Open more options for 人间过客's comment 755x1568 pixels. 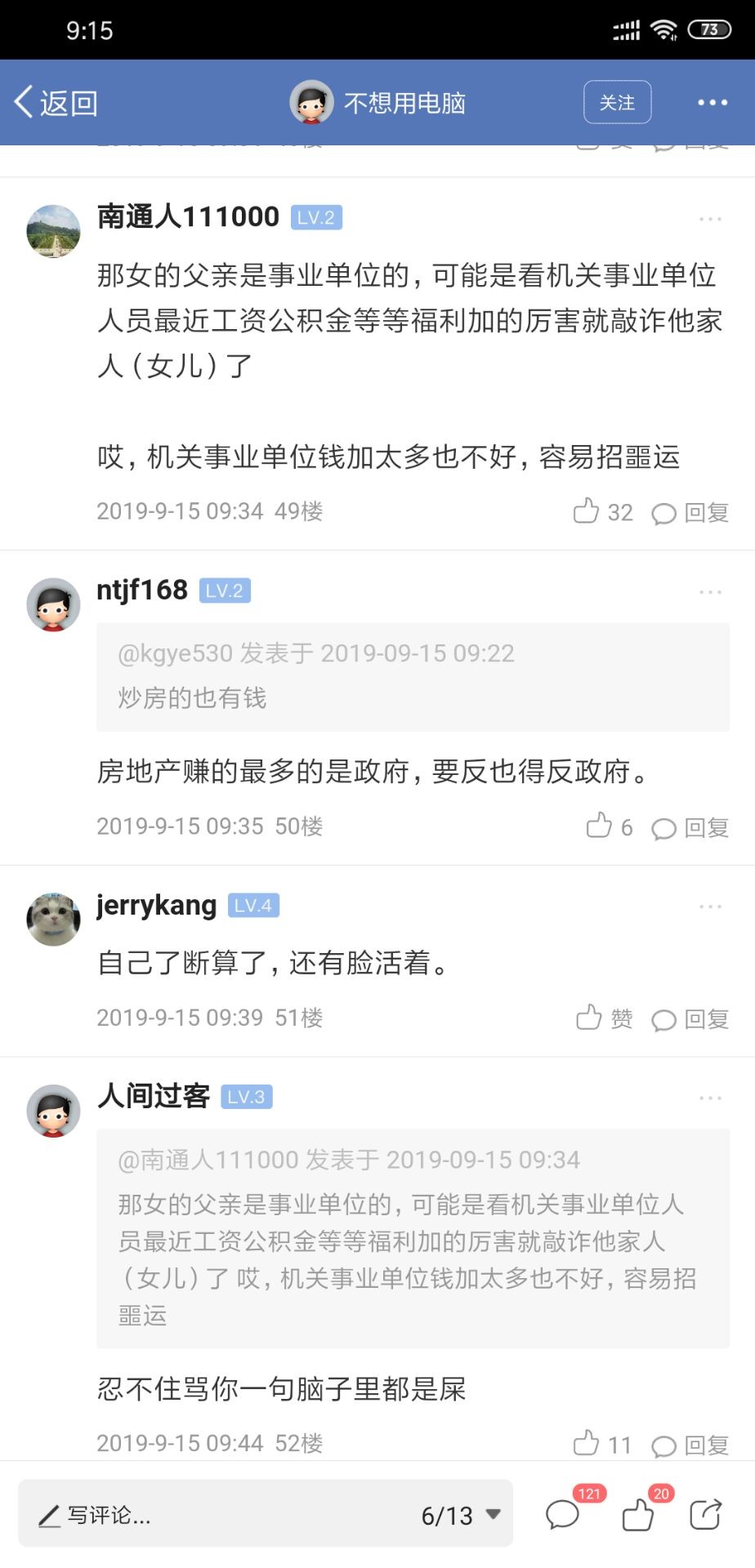coord(710,1098)
